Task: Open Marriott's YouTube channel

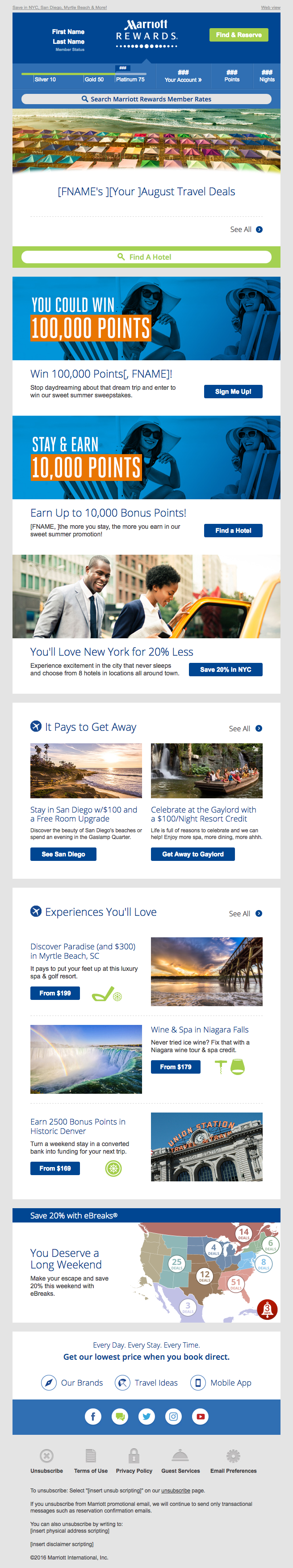Action: click(x=200, y=1416)
